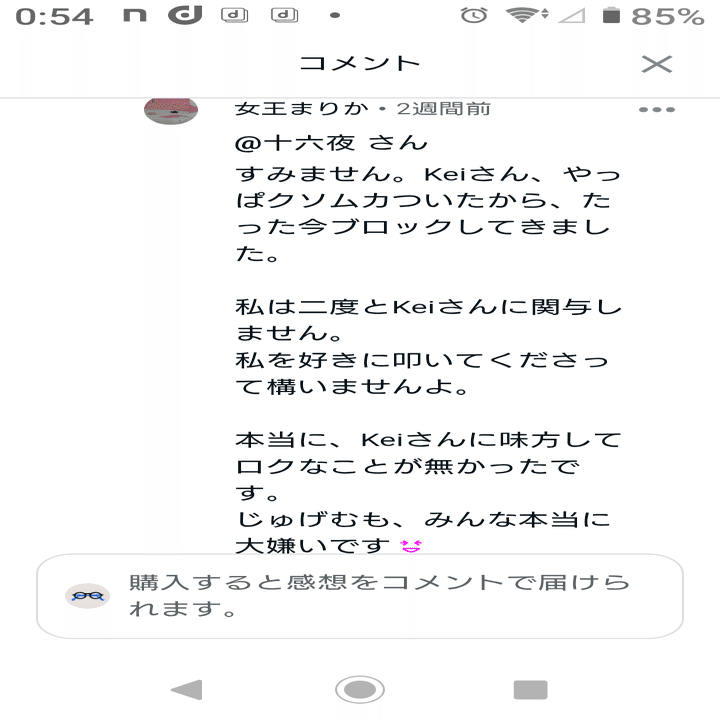Image resolution: width=720 pixels, height=720 pixels.
Task: Go back using the system back button
Action: 186,689
